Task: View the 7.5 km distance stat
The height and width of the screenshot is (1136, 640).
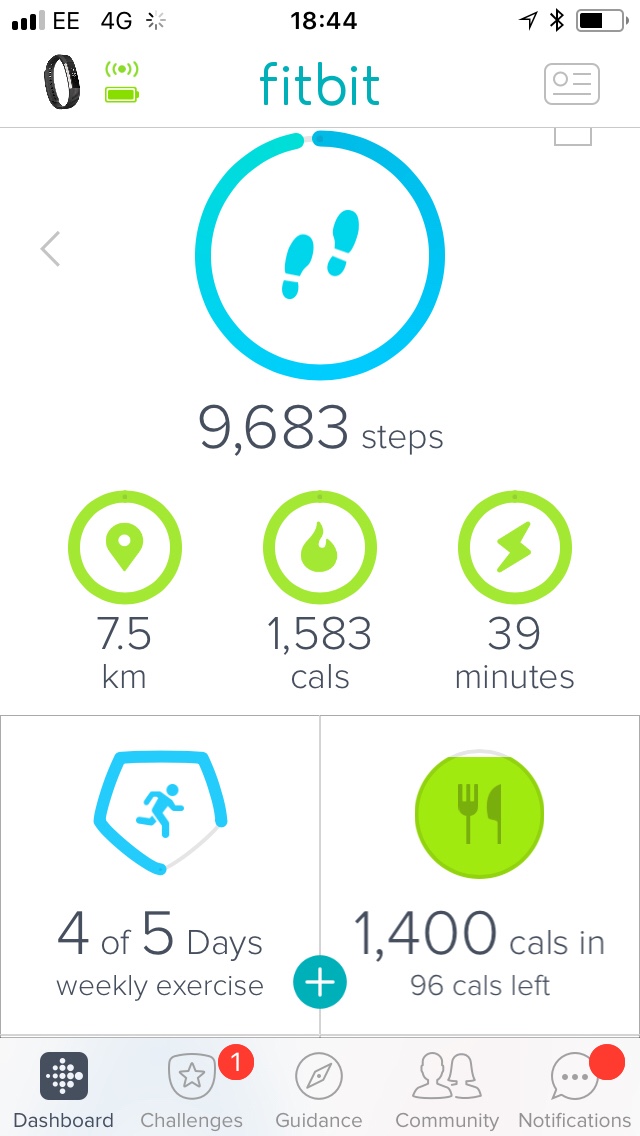Action: click(x=125, y=546)
